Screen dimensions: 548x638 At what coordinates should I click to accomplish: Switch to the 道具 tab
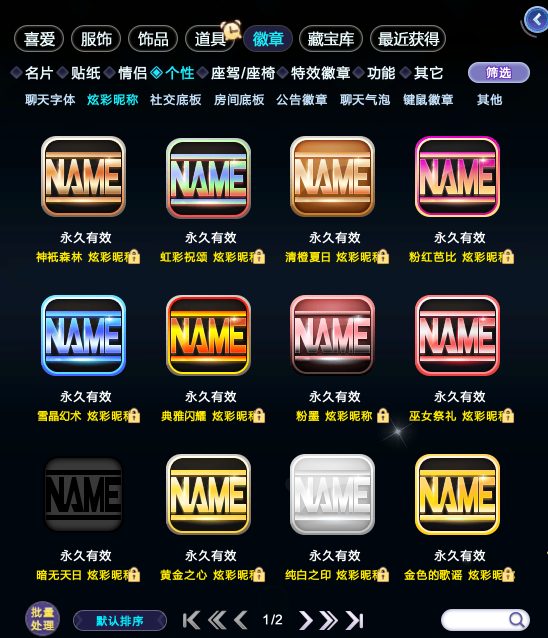pos(210,39)
